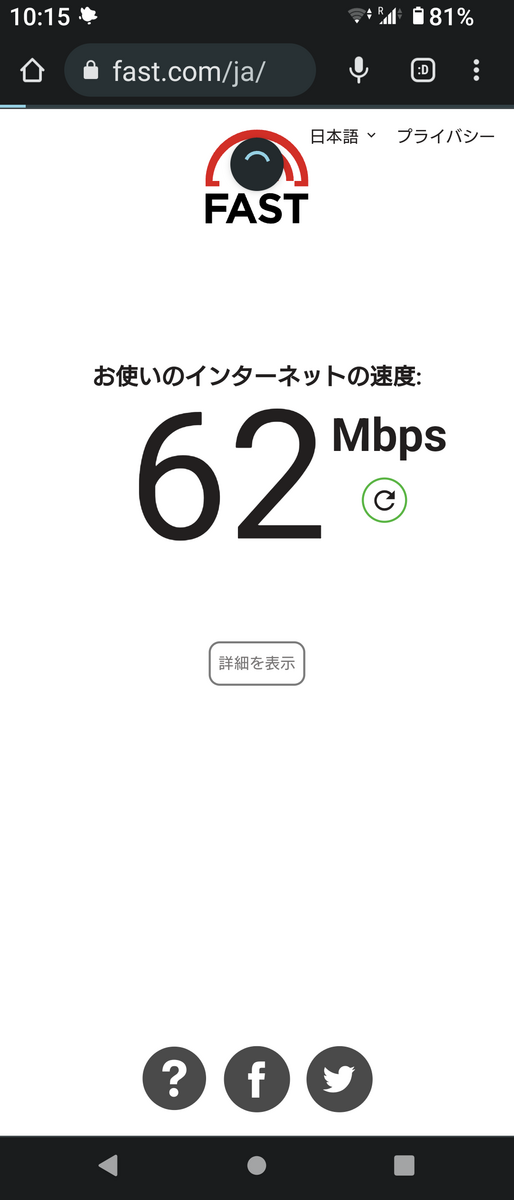
Task: Go back with the system back button
Action: (108, 1165)
